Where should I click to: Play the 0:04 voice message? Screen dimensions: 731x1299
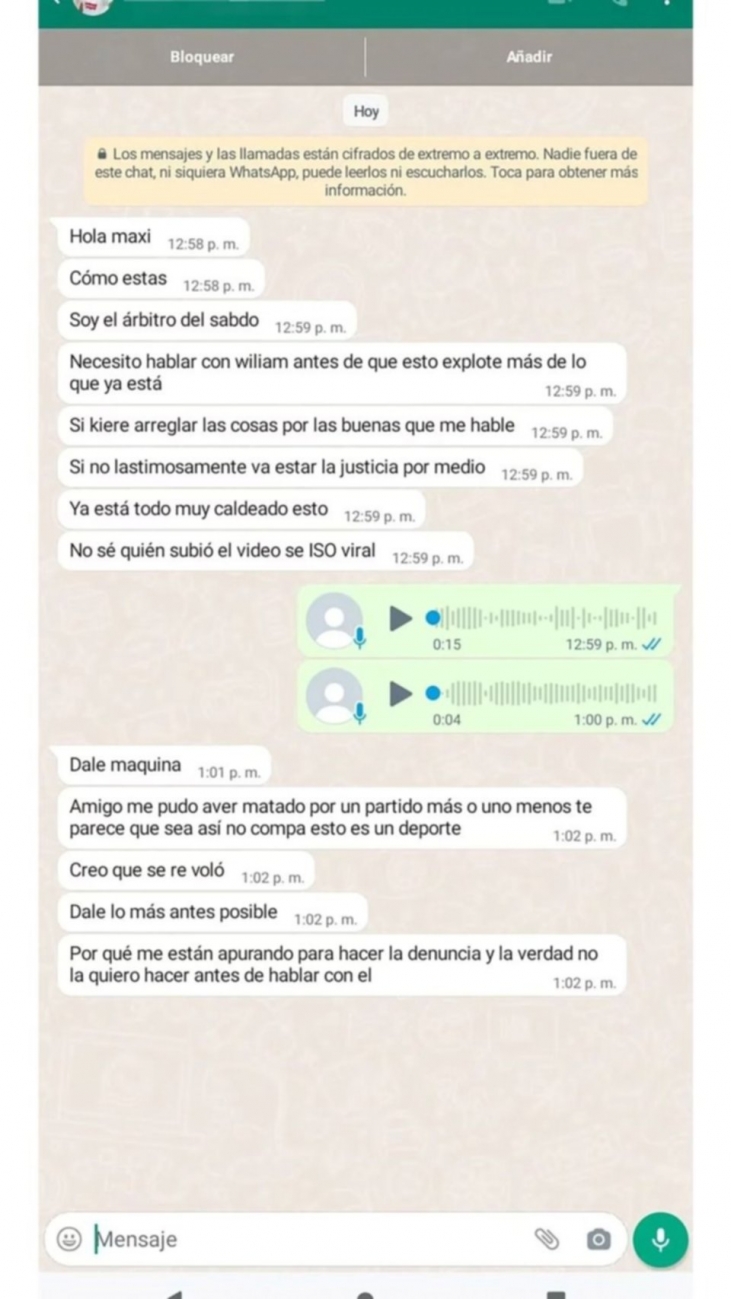click(x=400, y=693)
